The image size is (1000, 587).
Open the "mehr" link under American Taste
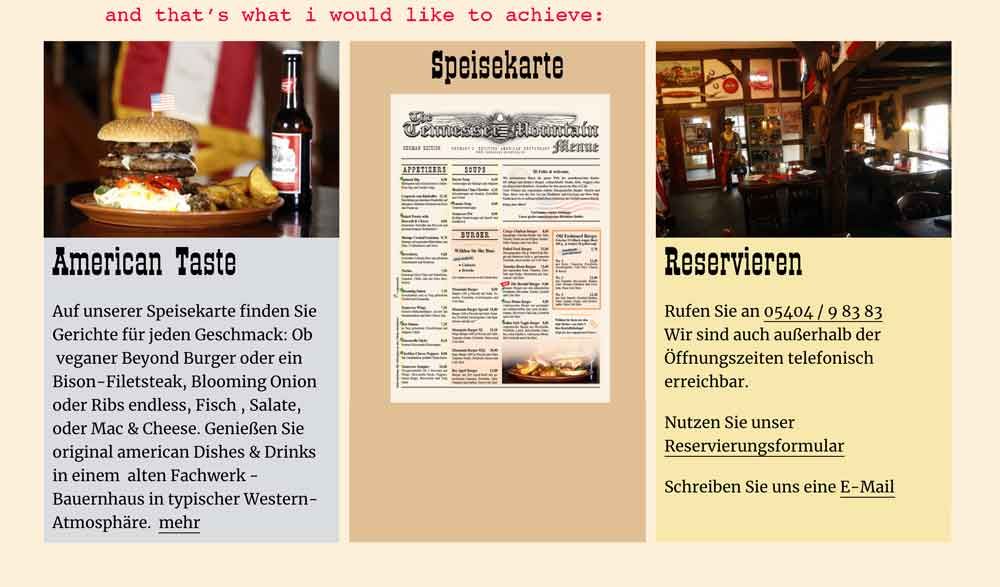pyautogui.click(x=179, y=522)
